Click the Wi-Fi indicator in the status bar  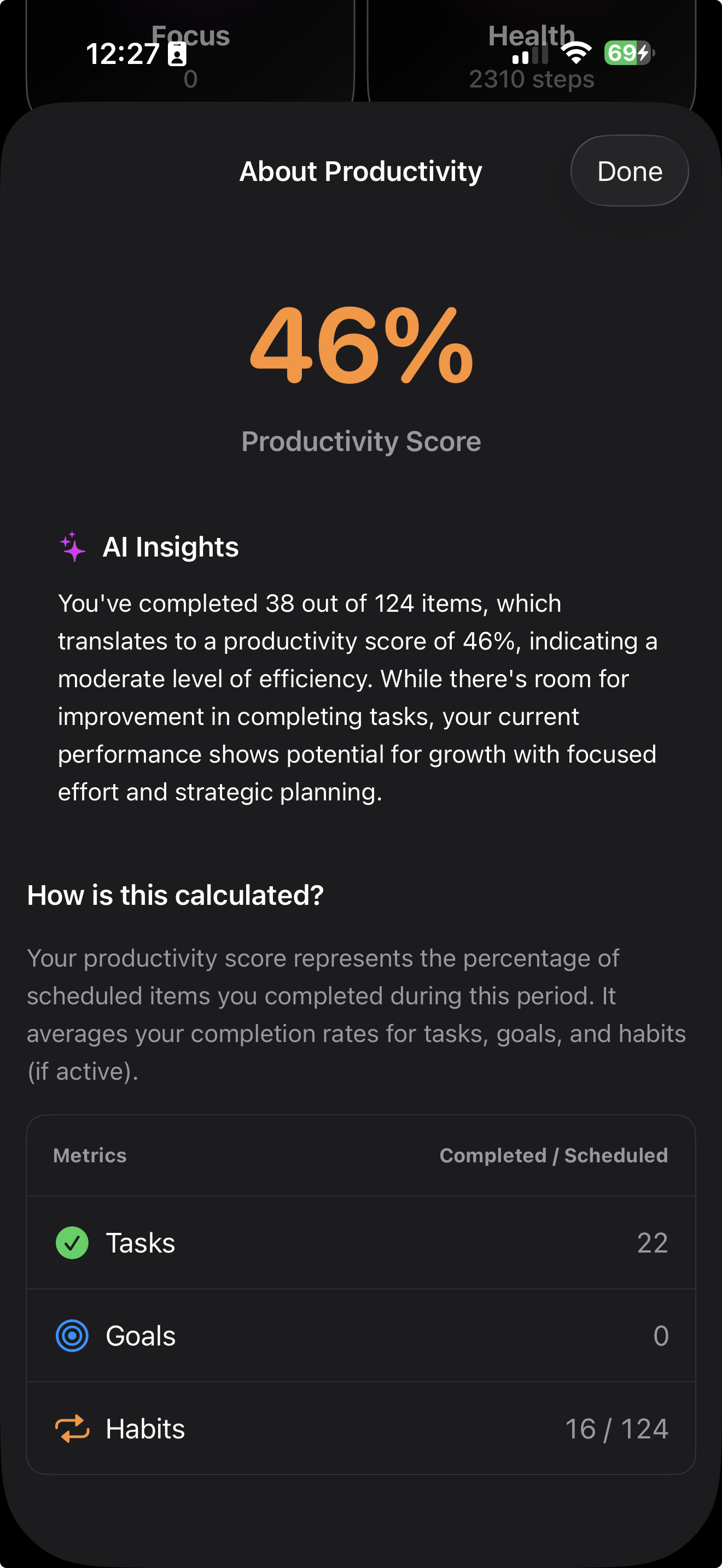pos(575,54)
